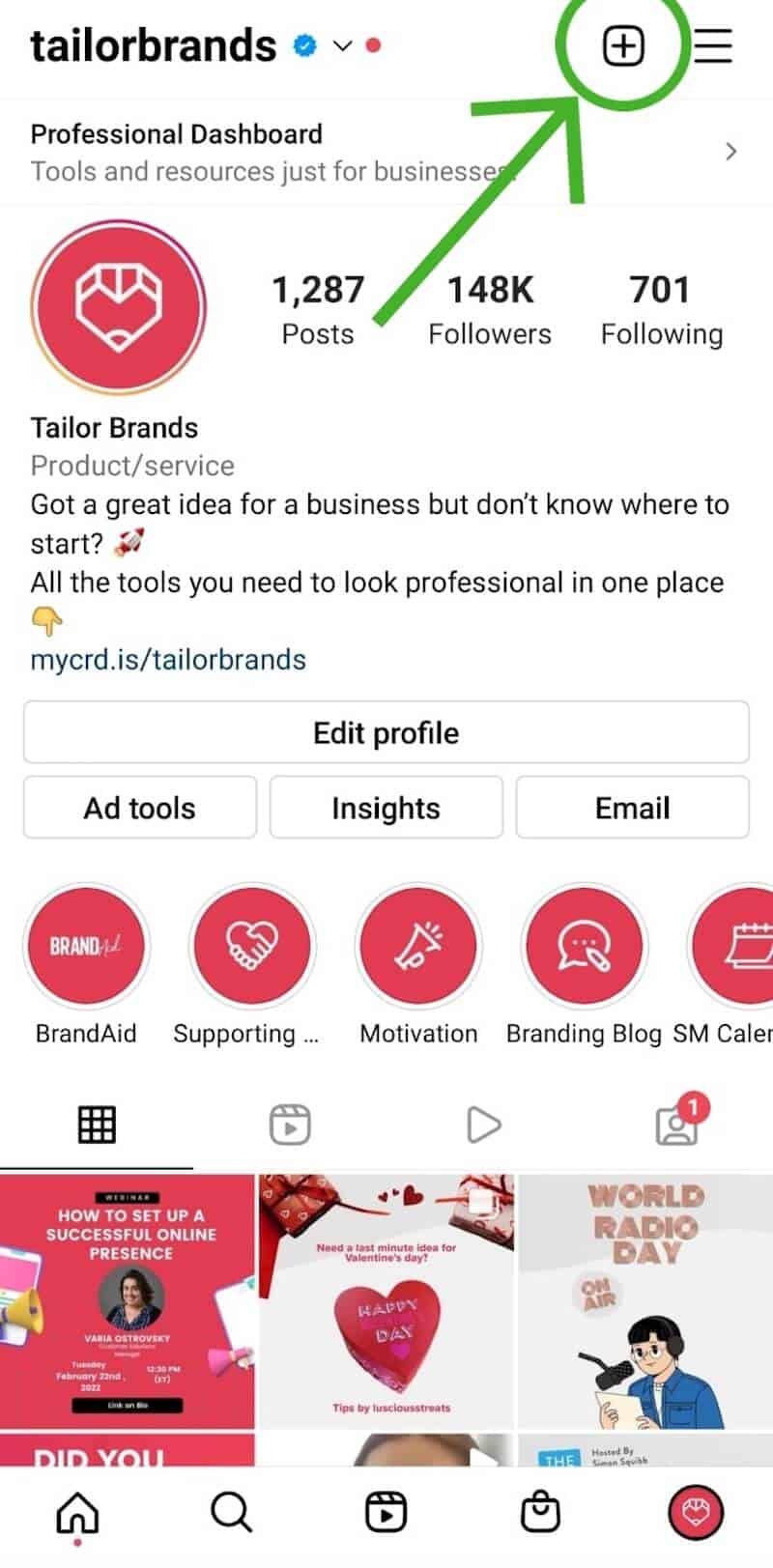Tap Edit profile

click(386, 733)
